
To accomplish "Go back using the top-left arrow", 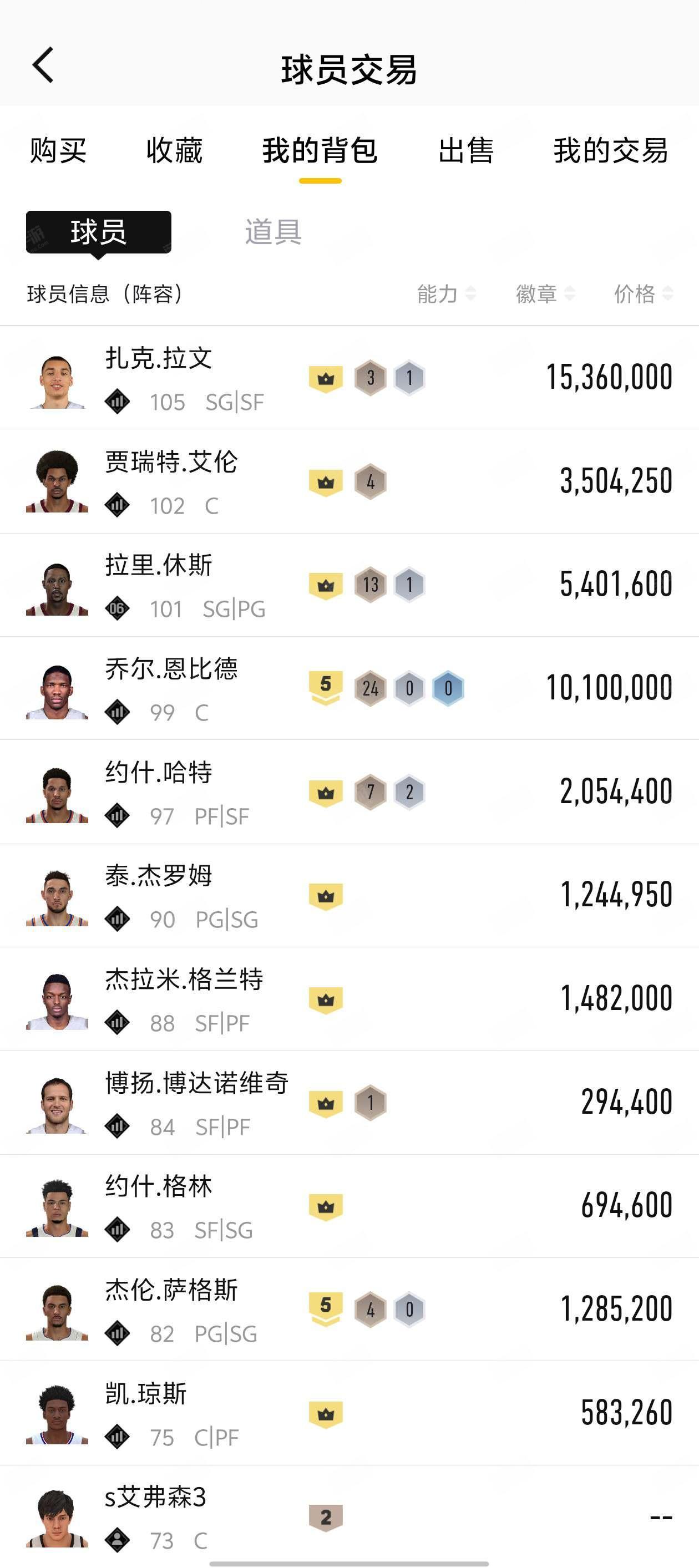I will click(x=43, y=64).
